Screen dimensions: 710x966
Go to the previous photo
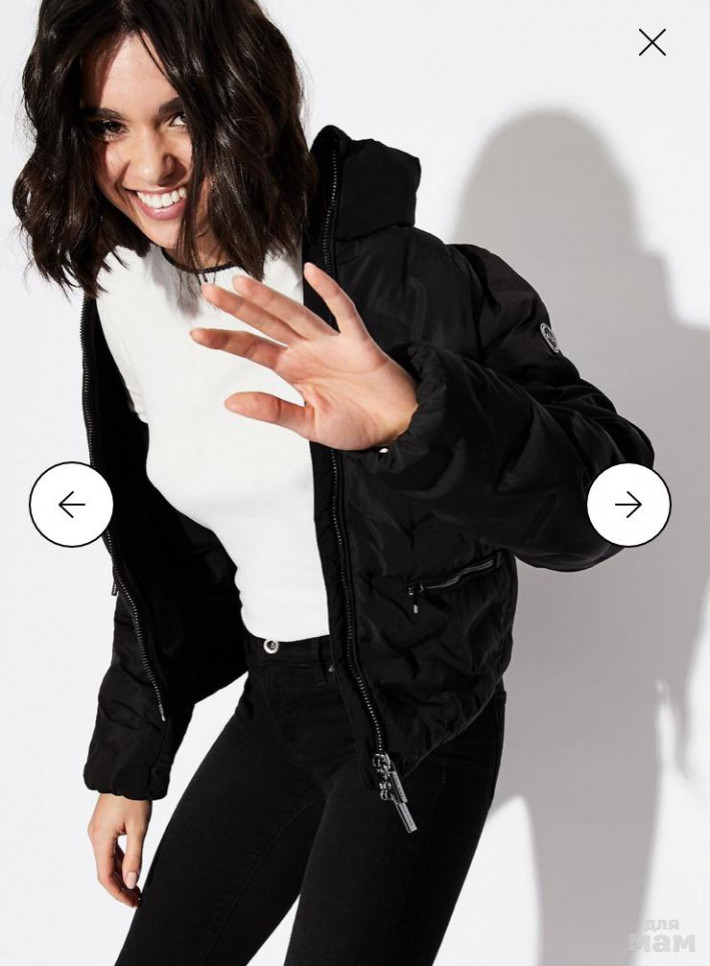pyautogui.click(x=71, y=505)
